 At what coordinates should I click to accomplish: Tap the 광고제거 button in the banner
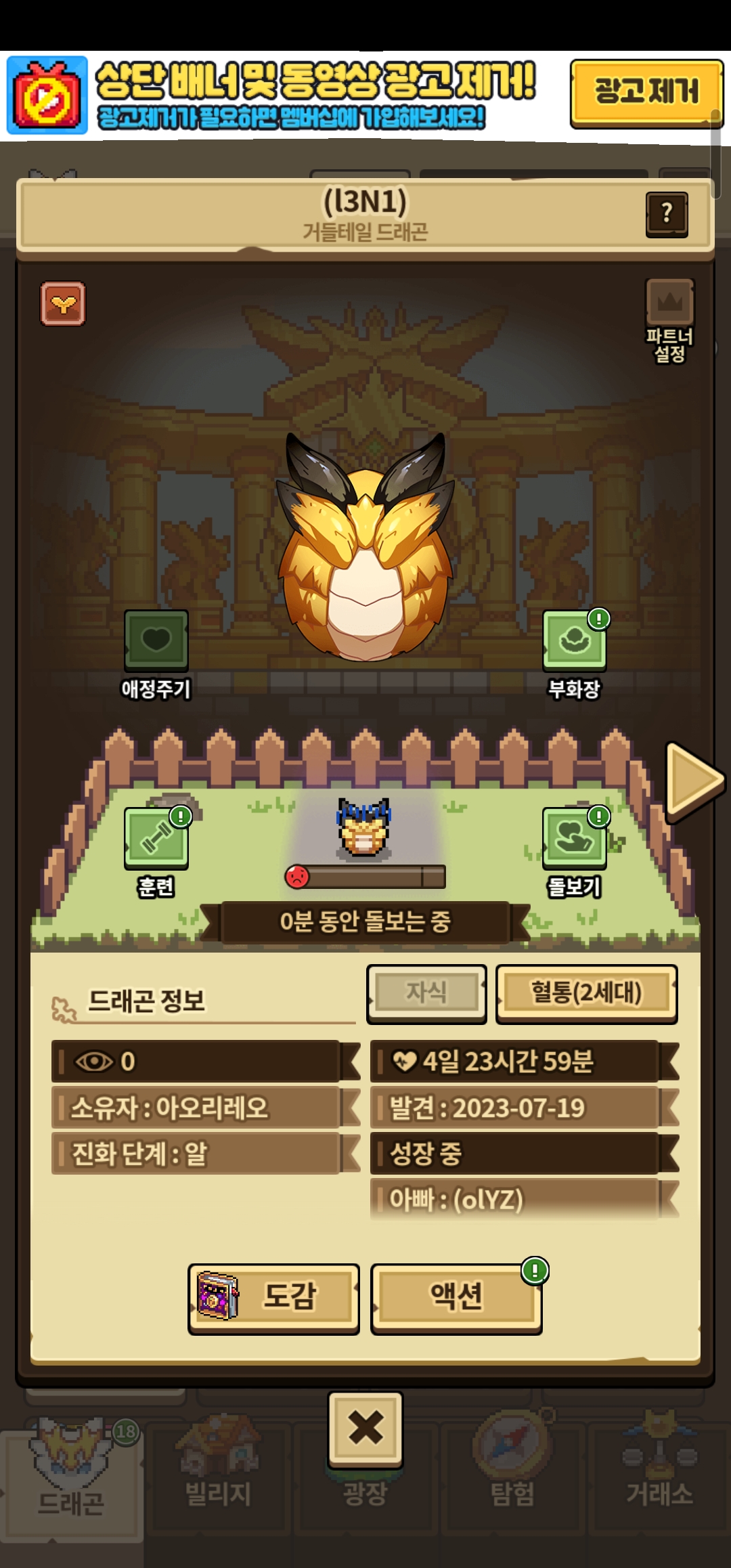[x=646, y=93]
